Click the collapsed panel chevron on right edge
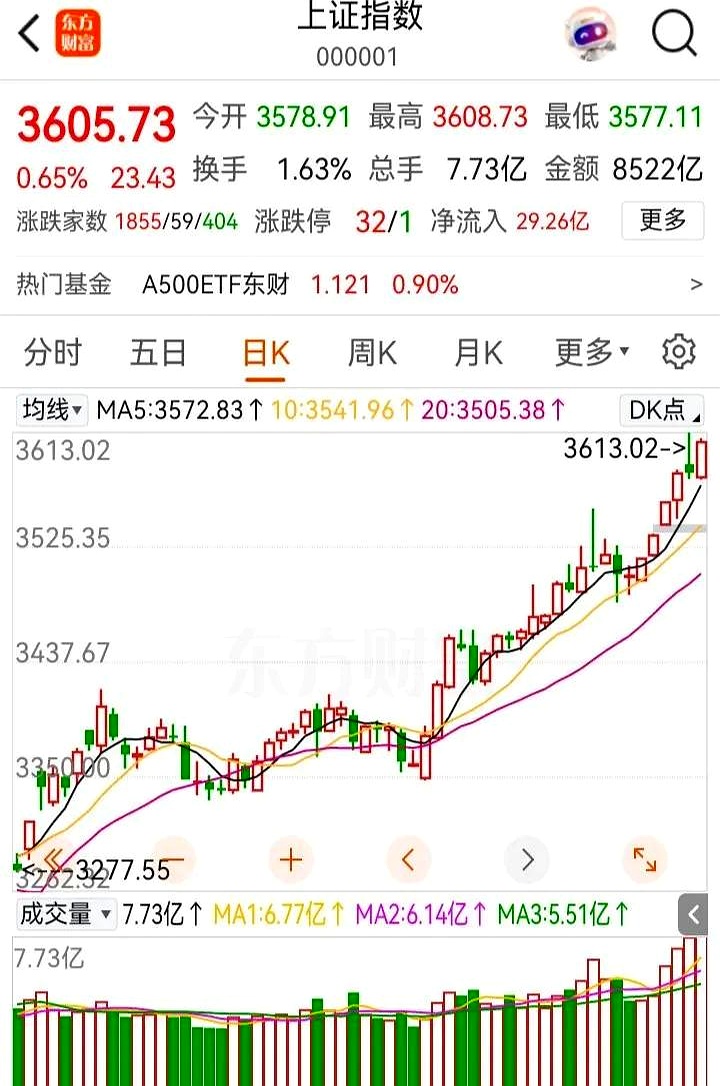This screenshot has width=720, height=1086. point(695,913)
